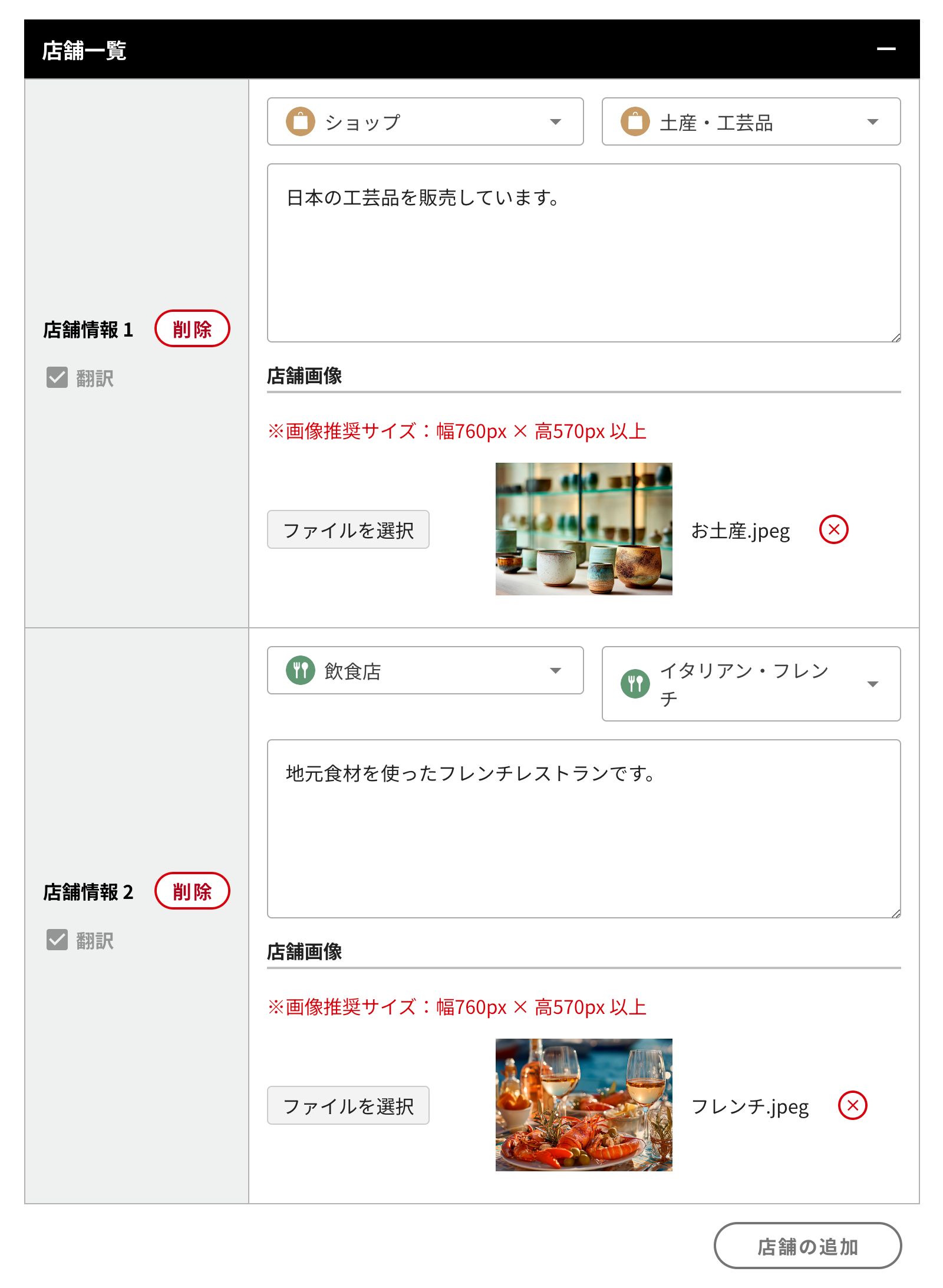Open the イタリアン・フレンチ subcategory dropdown
Screen dimensions: 943x1288
pyautogui.click(x=750, y=684)
